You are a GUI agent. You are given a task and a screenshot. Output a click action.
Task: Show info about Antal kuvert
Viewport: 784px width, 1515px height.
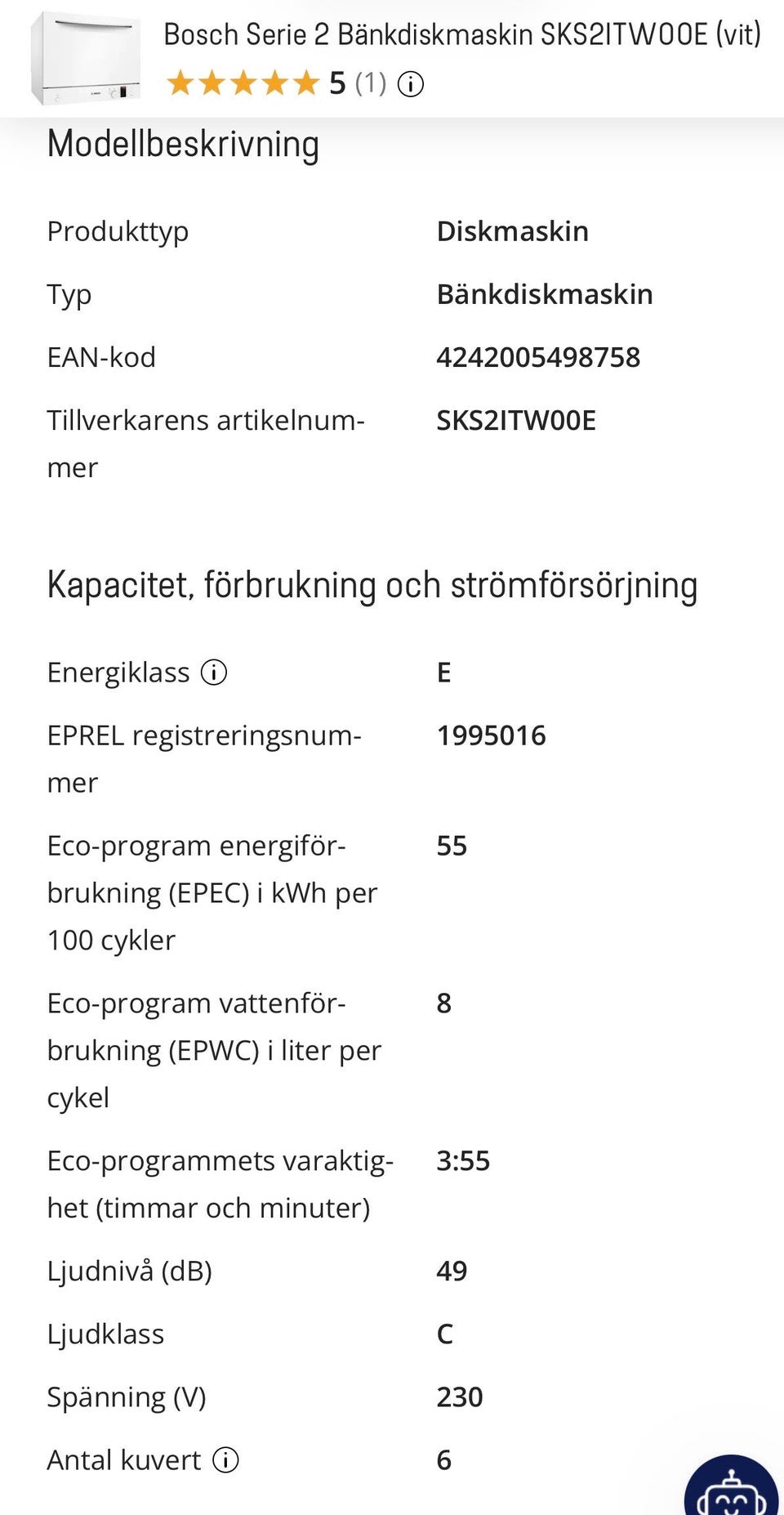(x=225, y=1459)
